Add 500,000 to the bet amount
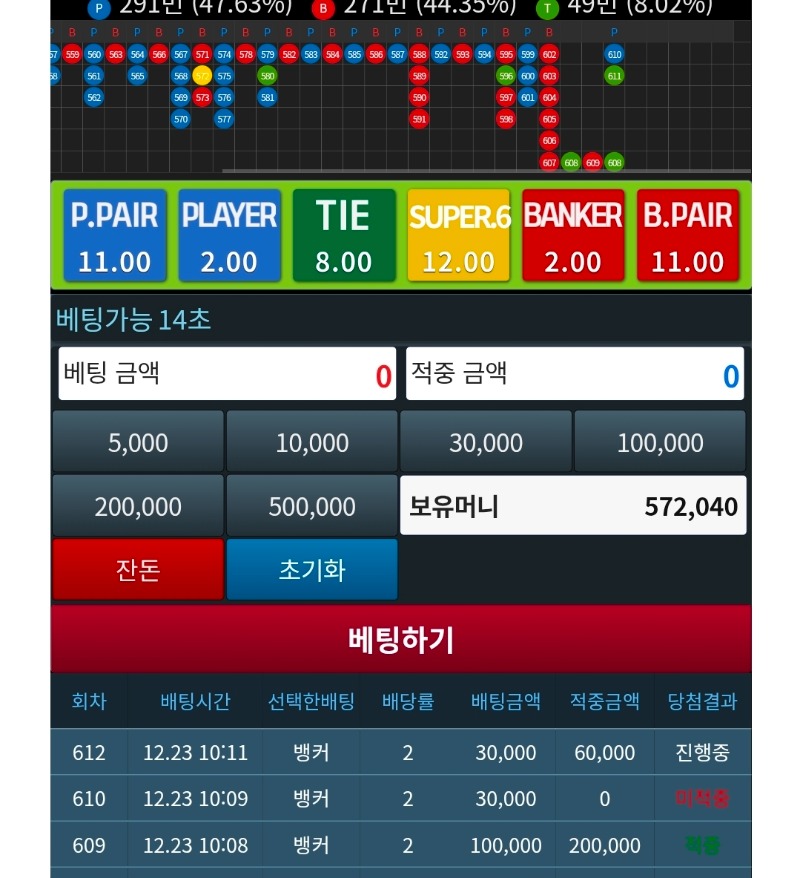 pos(312,506)
